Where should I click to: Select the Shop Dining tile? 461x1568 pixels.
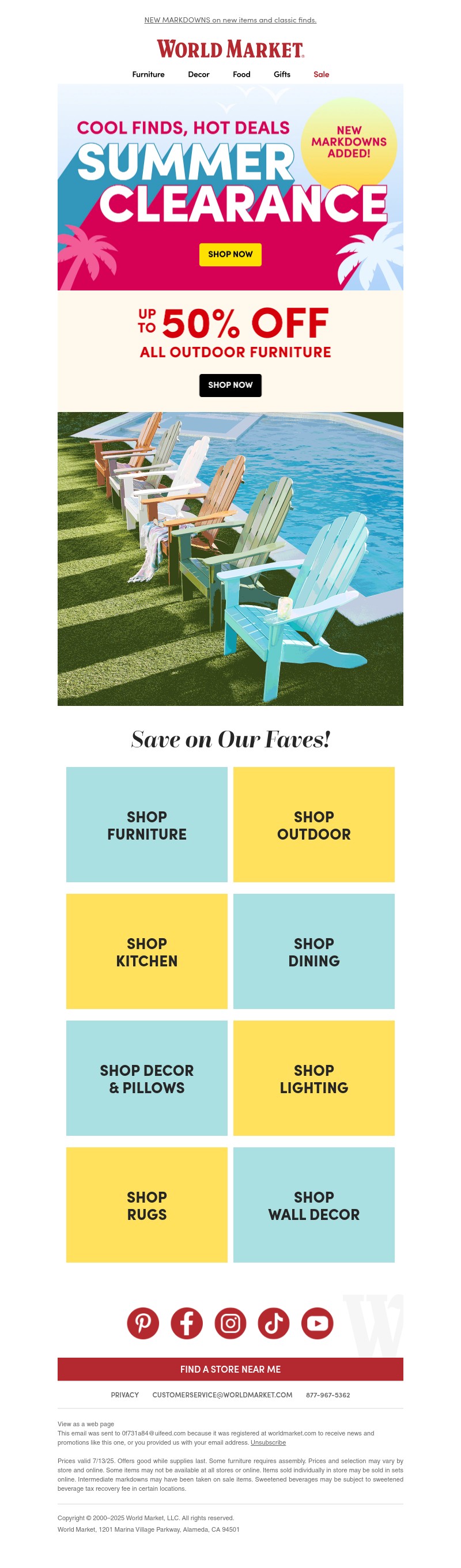[x=313, y=951]
